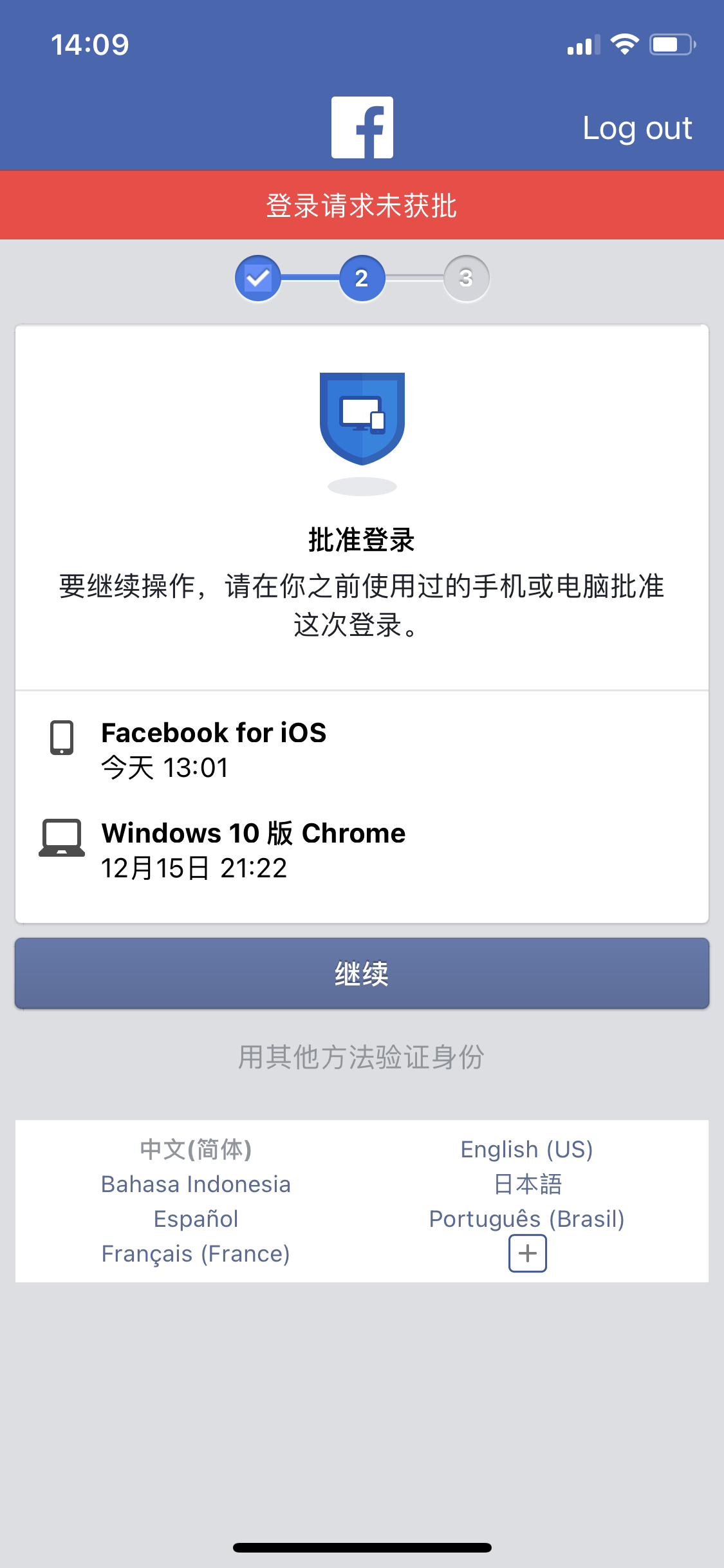Tap Log out in the header

click(637, 128)
